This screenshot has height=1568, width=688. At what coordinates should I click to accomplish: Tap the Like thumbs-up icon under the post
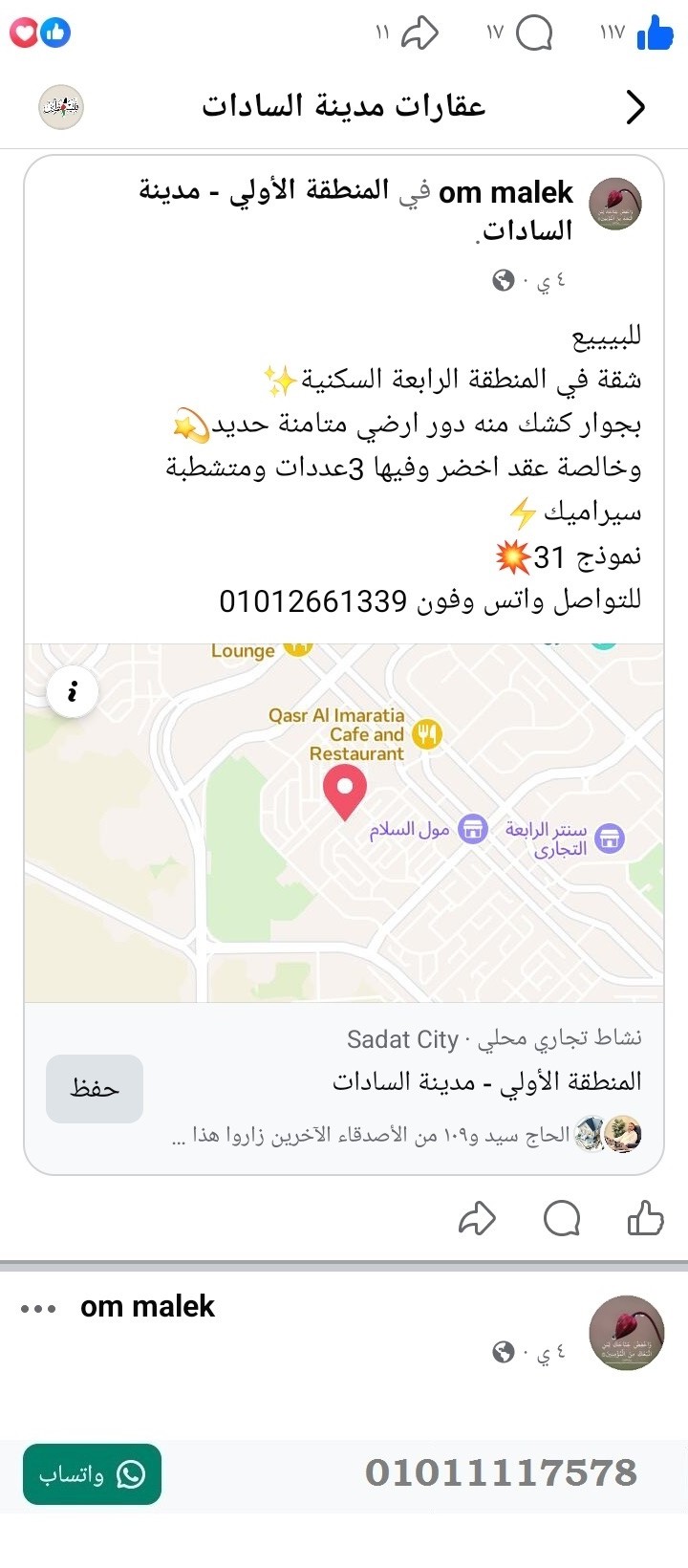click(648, 1219)
